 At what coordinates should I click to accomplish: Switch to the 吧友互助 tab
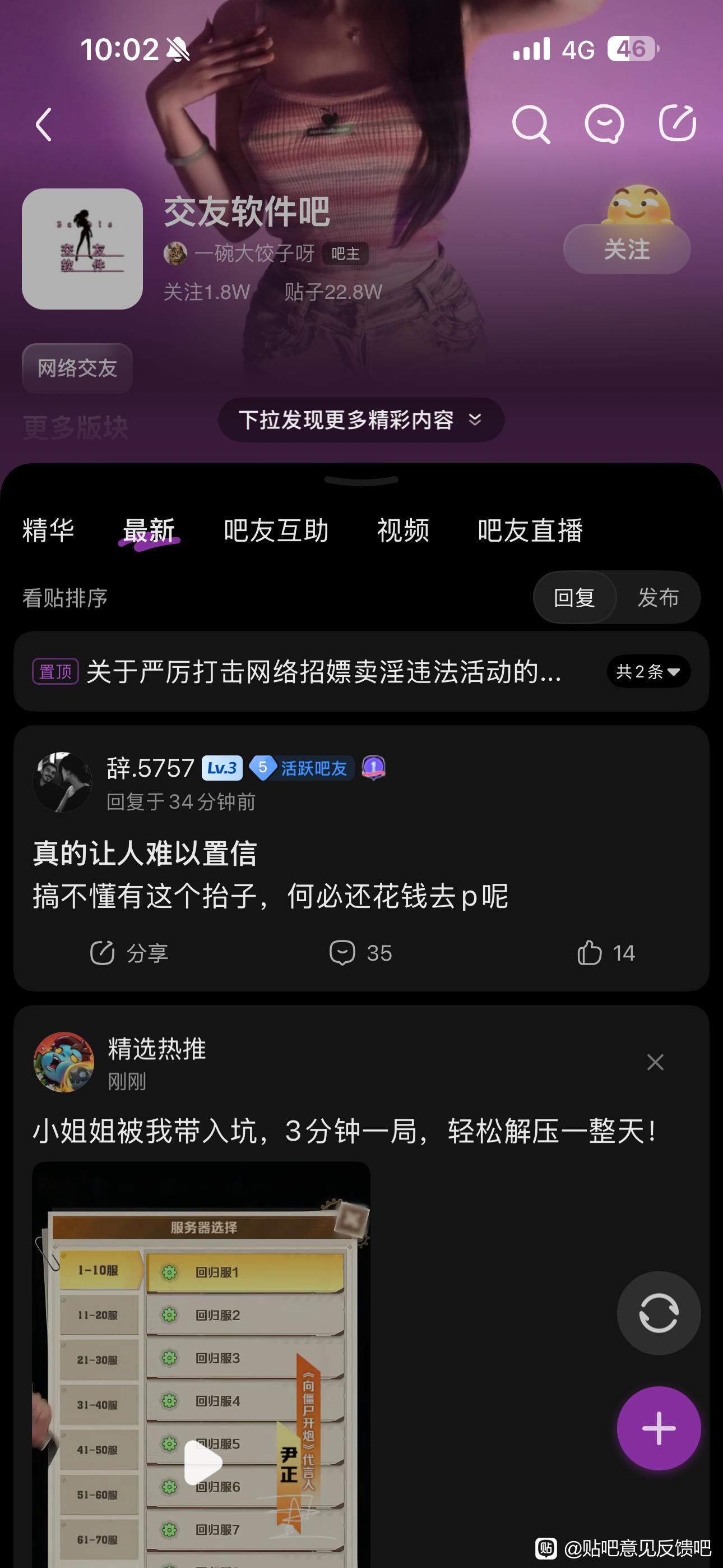click(x=276, y=530)
